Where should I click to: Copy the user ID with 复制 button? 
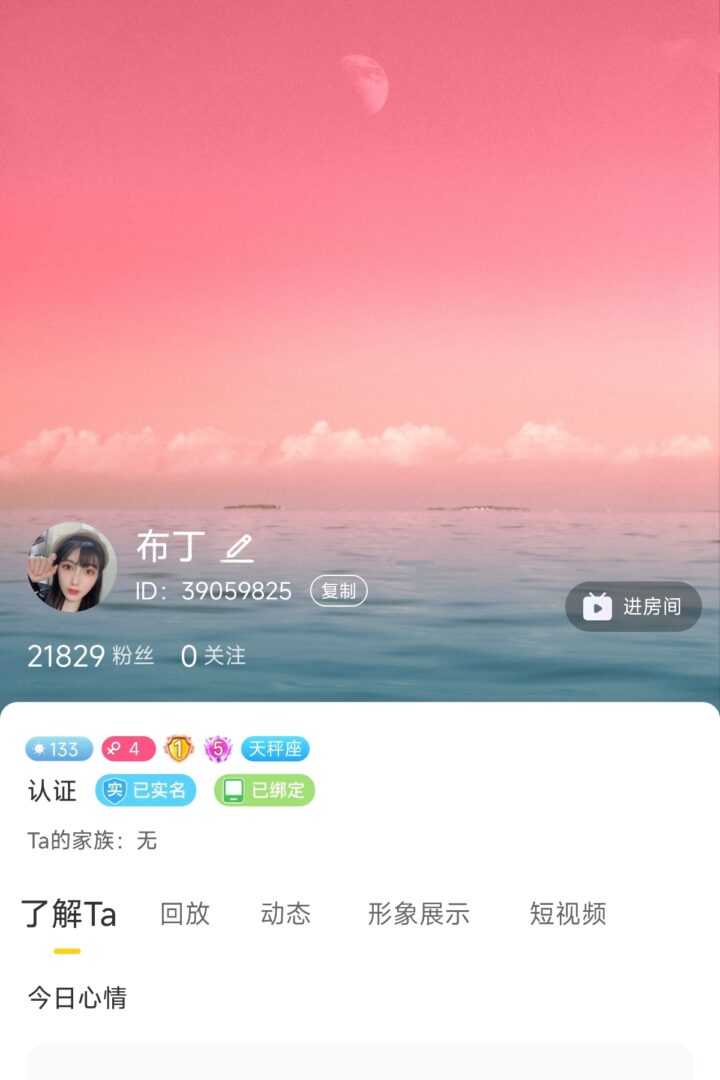tap(338, 591)
